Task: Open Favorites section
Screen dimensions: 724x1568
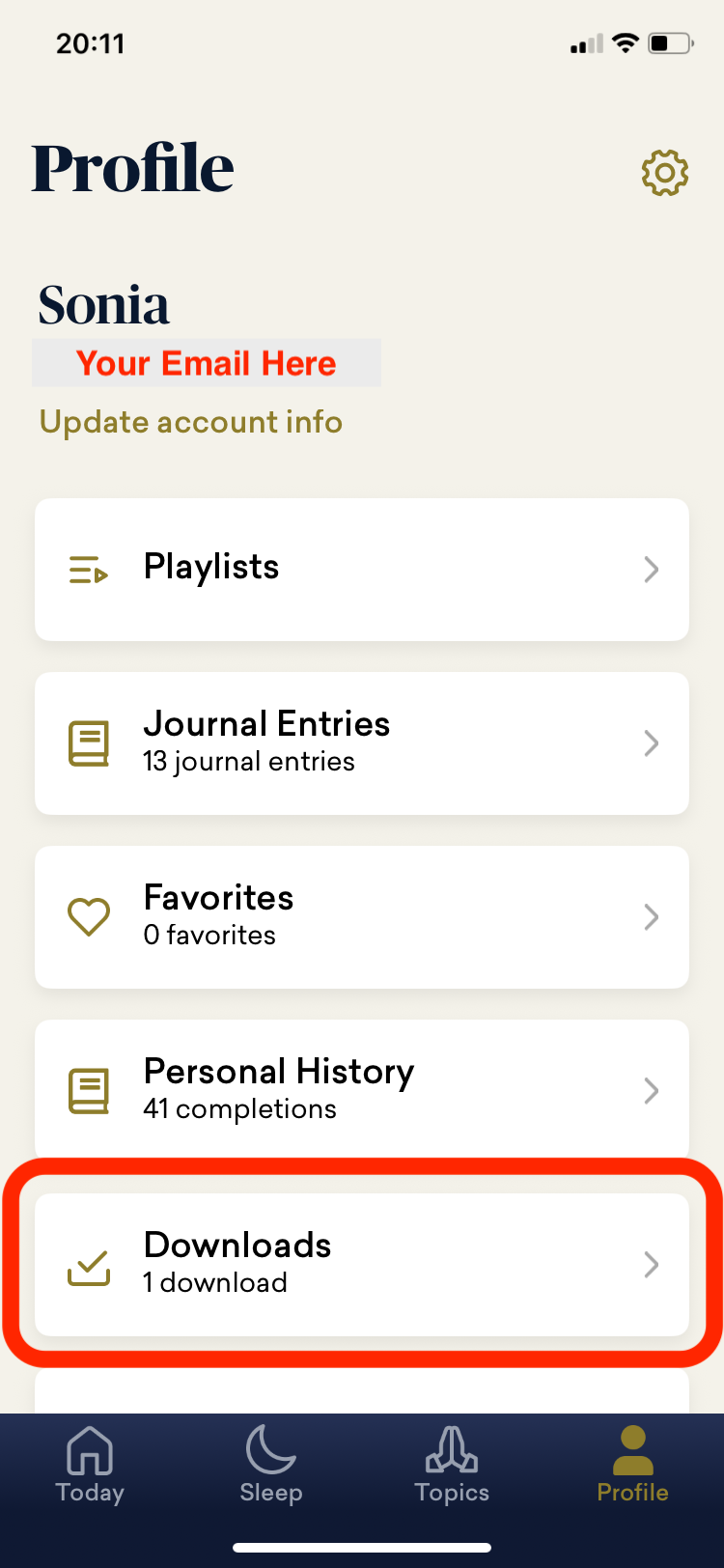Action: (x=362, y=917)
